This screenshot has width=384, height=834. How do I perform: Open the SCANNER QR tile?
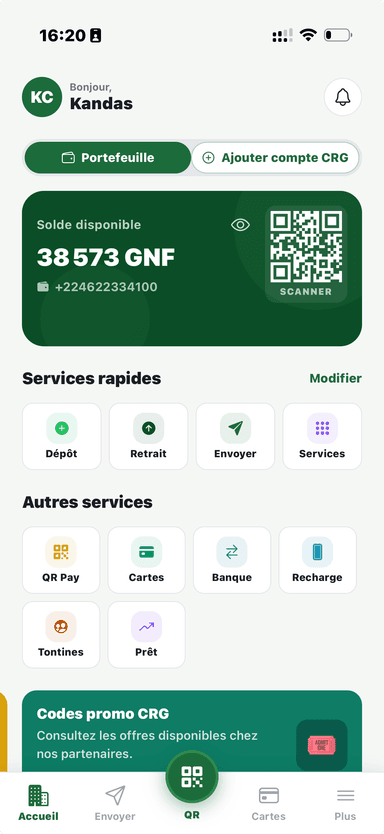pyautogui.click(x=306, y=254)
